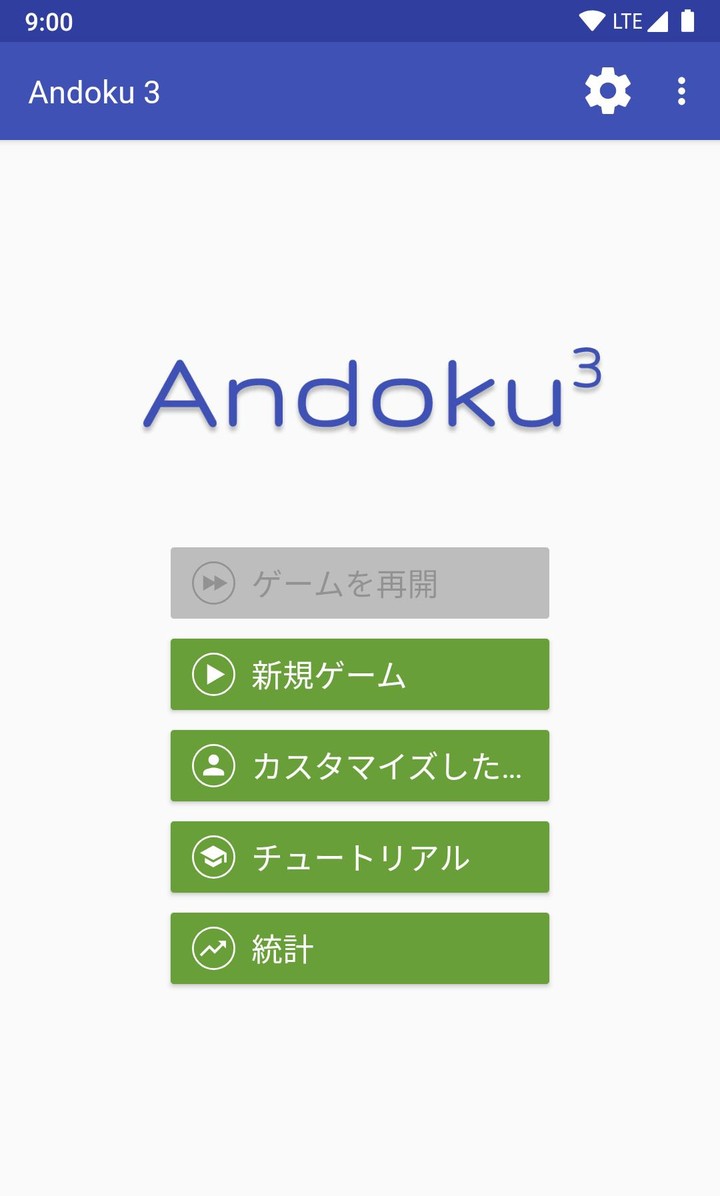This screenshot has height=1196, width=720.
Task: Start a new game with 新規ゲーム
Action: 360,674
